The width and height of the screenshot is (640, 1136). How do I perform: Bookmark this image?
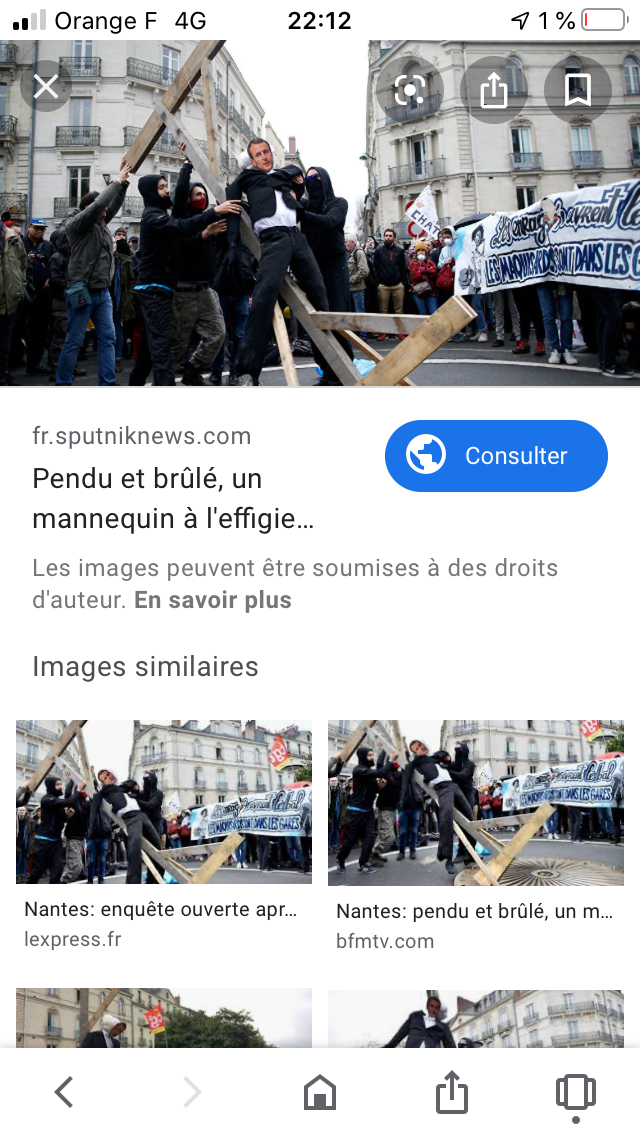point(578,91)
